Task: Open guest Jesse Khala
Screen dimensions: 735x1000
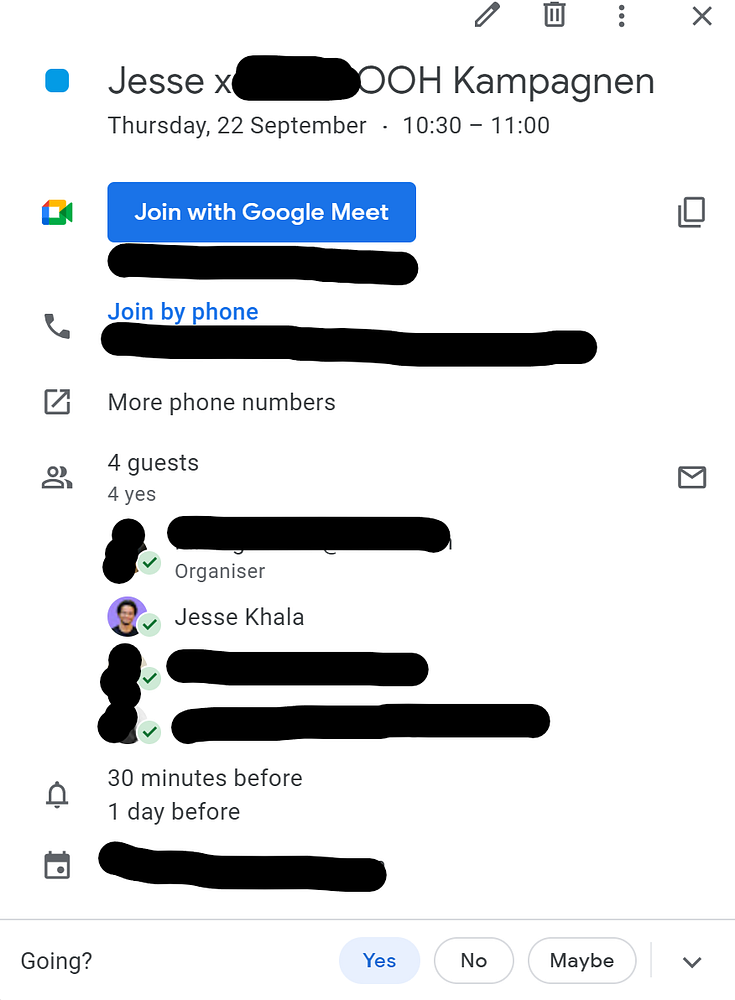Action: [238, 617]
